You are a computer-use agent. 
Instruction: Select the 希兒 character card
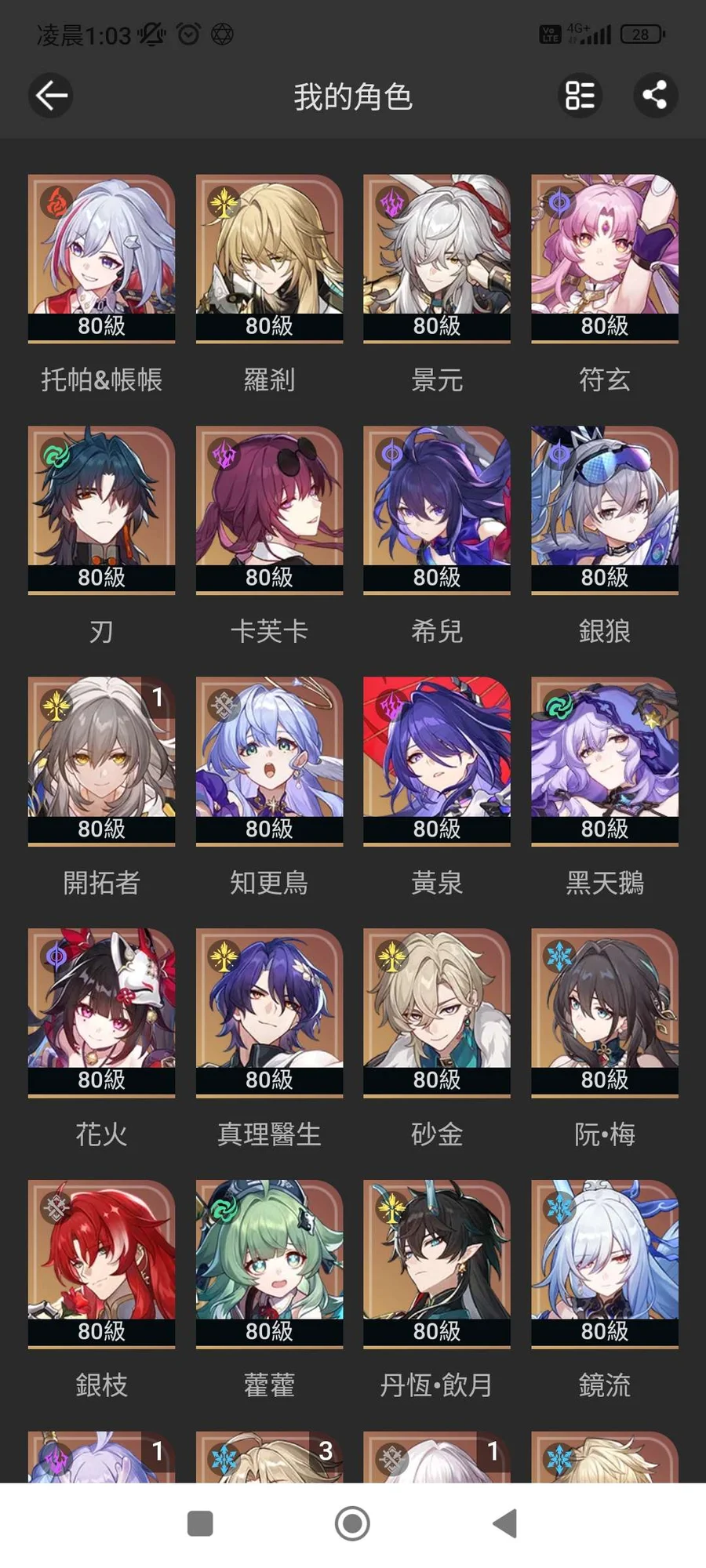pyautogui.click(x=437, y=510)
